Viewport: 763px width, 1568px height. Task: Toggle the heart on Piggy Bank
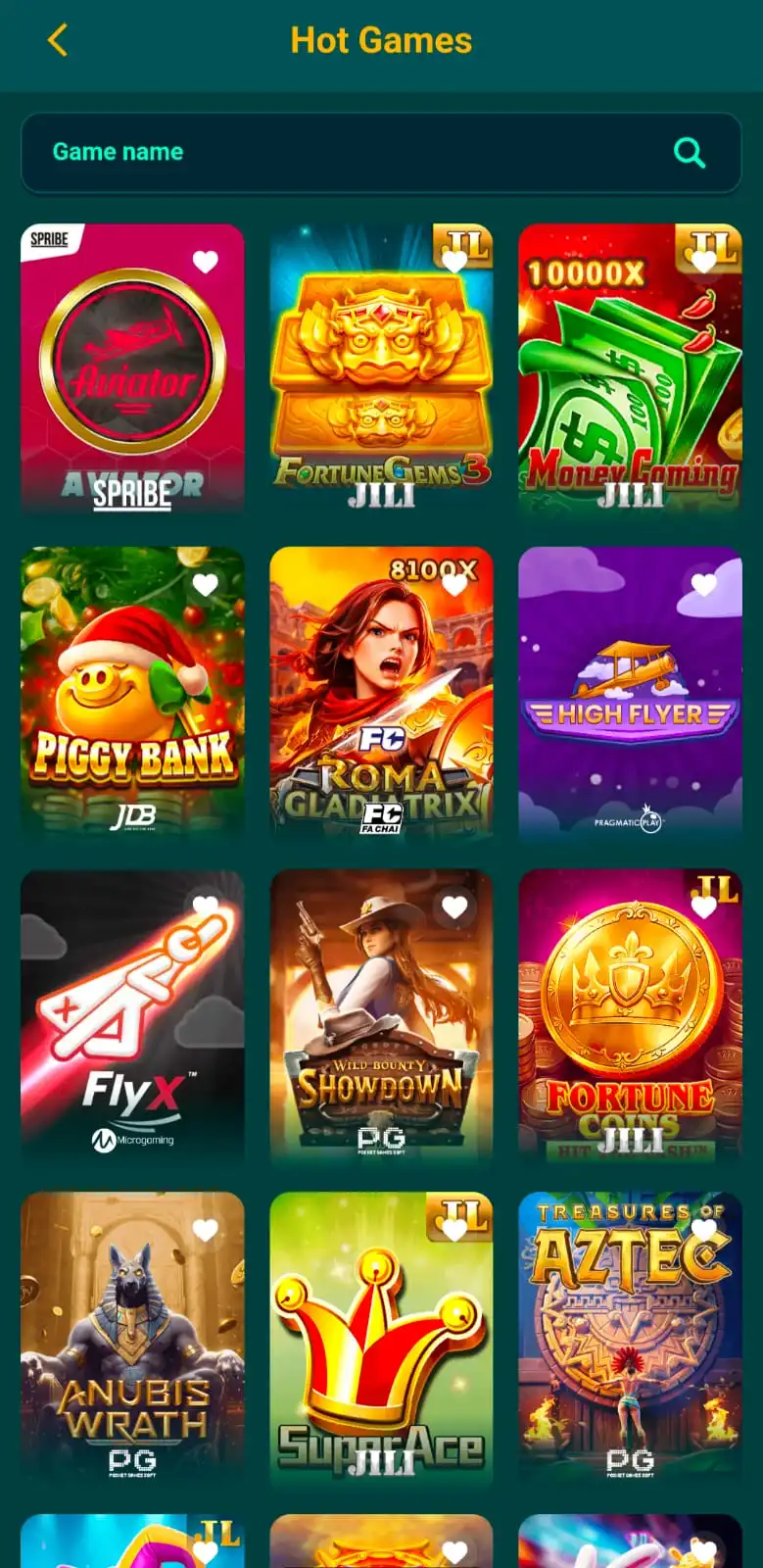coord(207,583)
